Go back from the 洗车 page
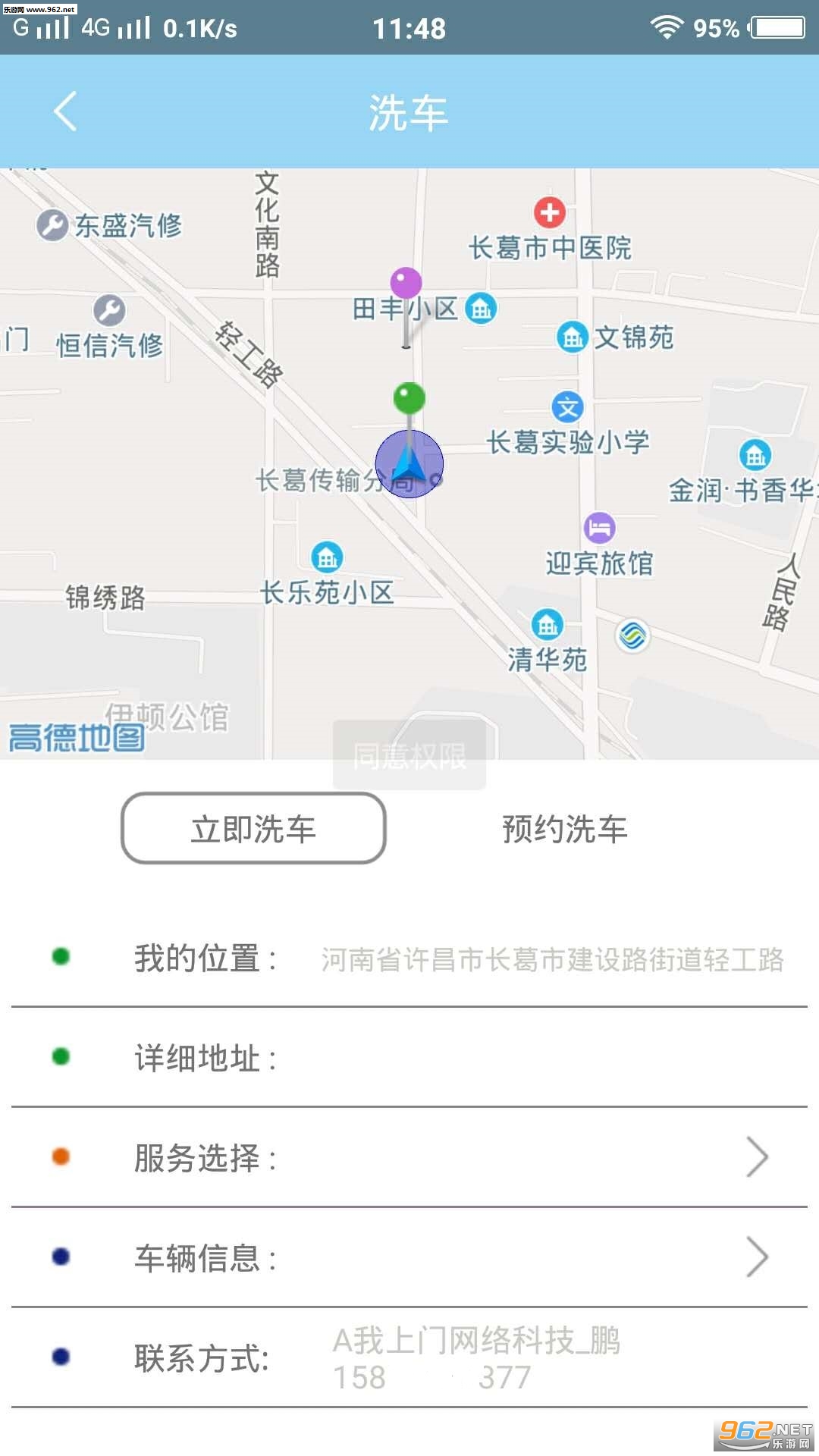 (65, 111)
